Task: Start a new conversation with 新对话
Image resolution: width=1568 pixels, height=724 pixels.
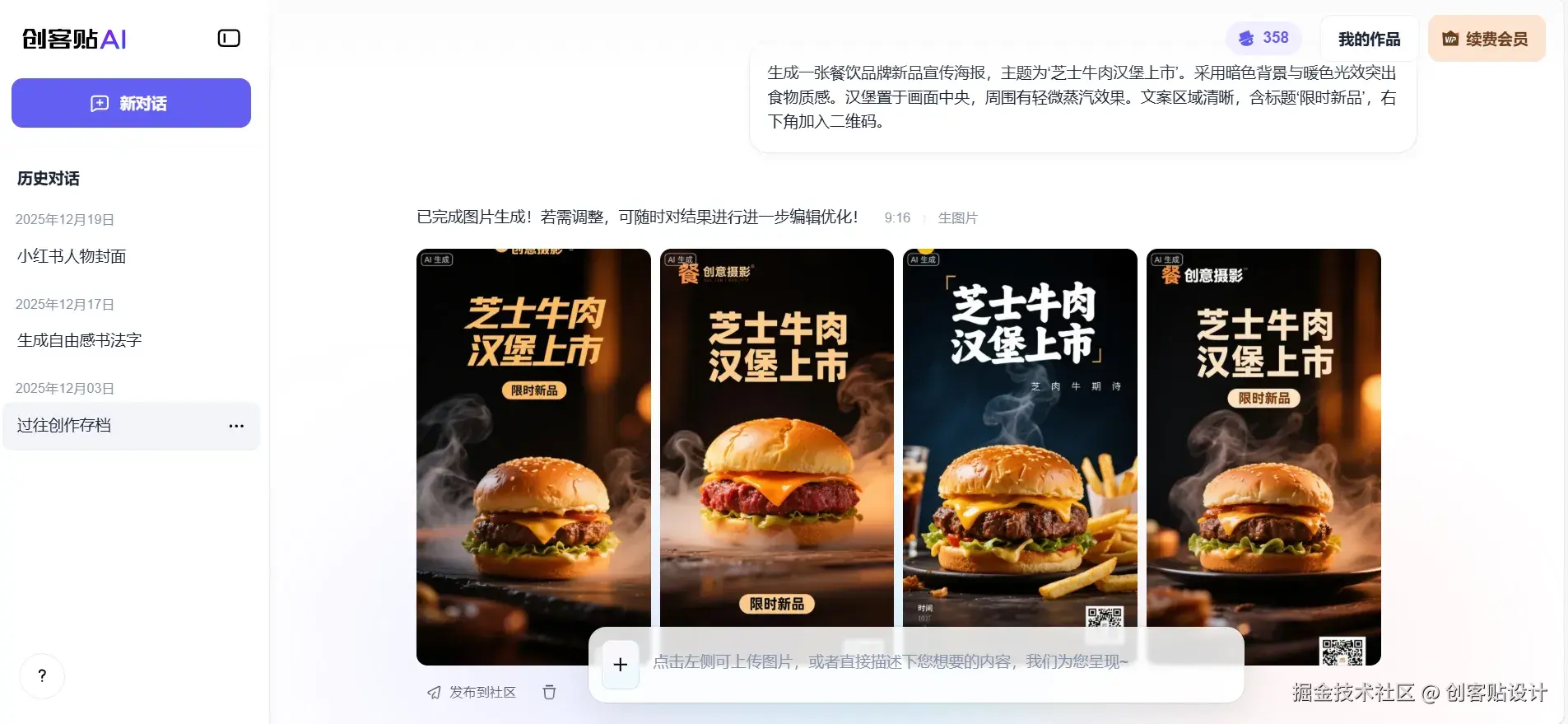Action: [x=131, y=103]
